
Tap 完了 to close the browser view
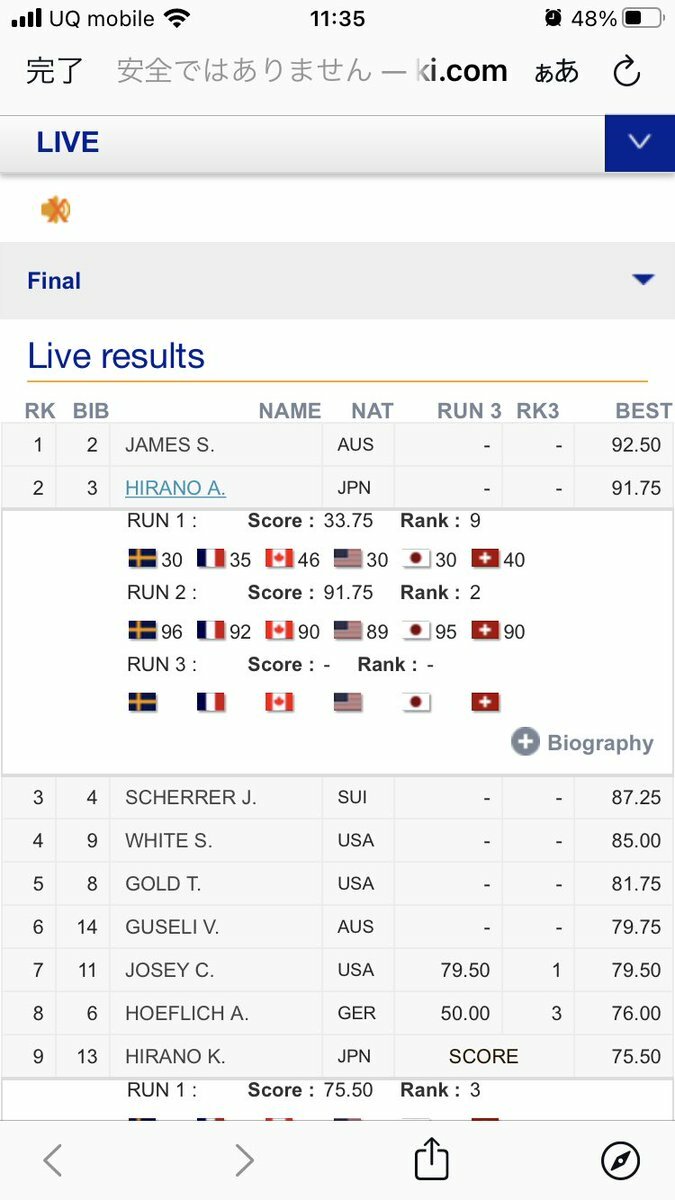click(x=56, y=71)
